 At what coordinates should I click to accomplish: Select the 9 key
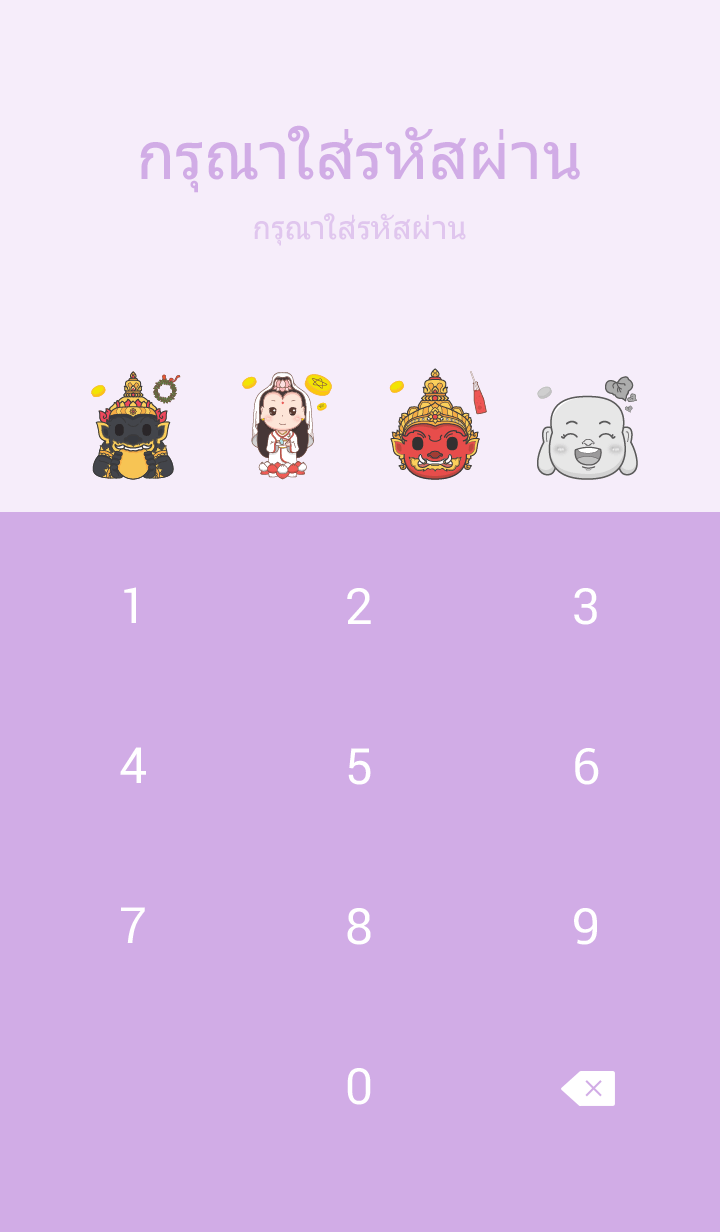click(x=585, y=927)
